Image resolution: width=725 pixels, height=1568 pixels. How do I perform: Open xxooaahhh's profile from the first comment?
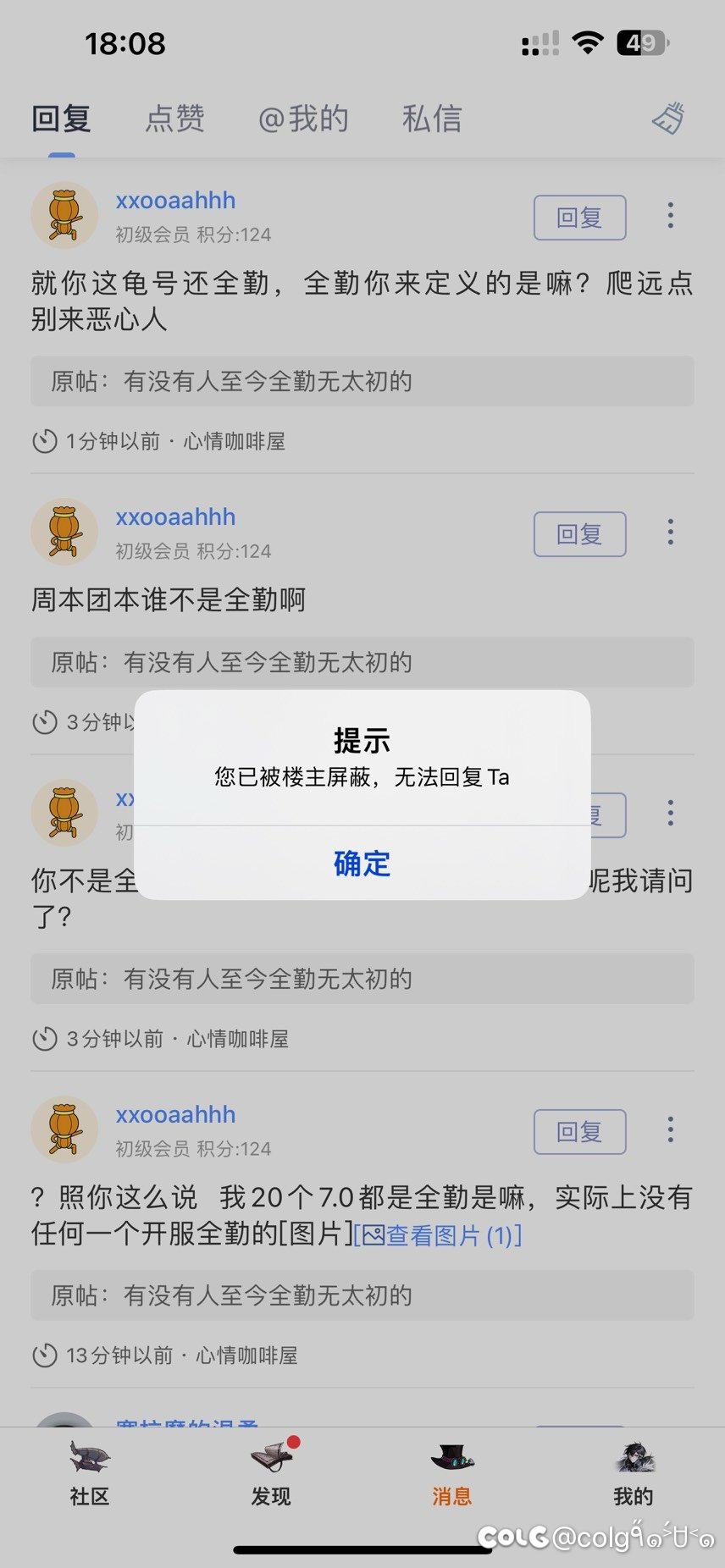pos(176,201)
